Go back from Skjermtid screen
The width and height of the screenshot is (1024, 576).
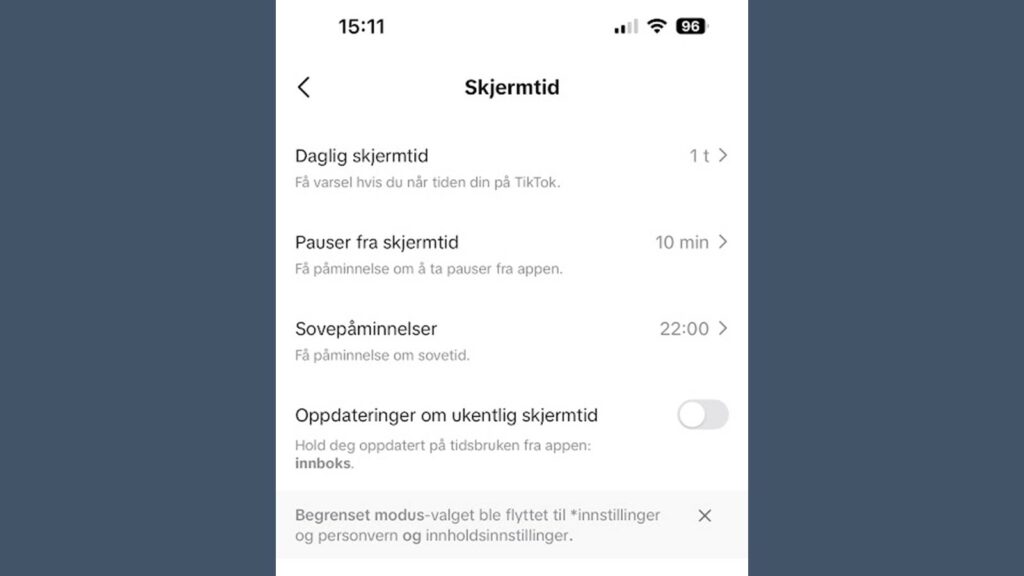point(304,87)
